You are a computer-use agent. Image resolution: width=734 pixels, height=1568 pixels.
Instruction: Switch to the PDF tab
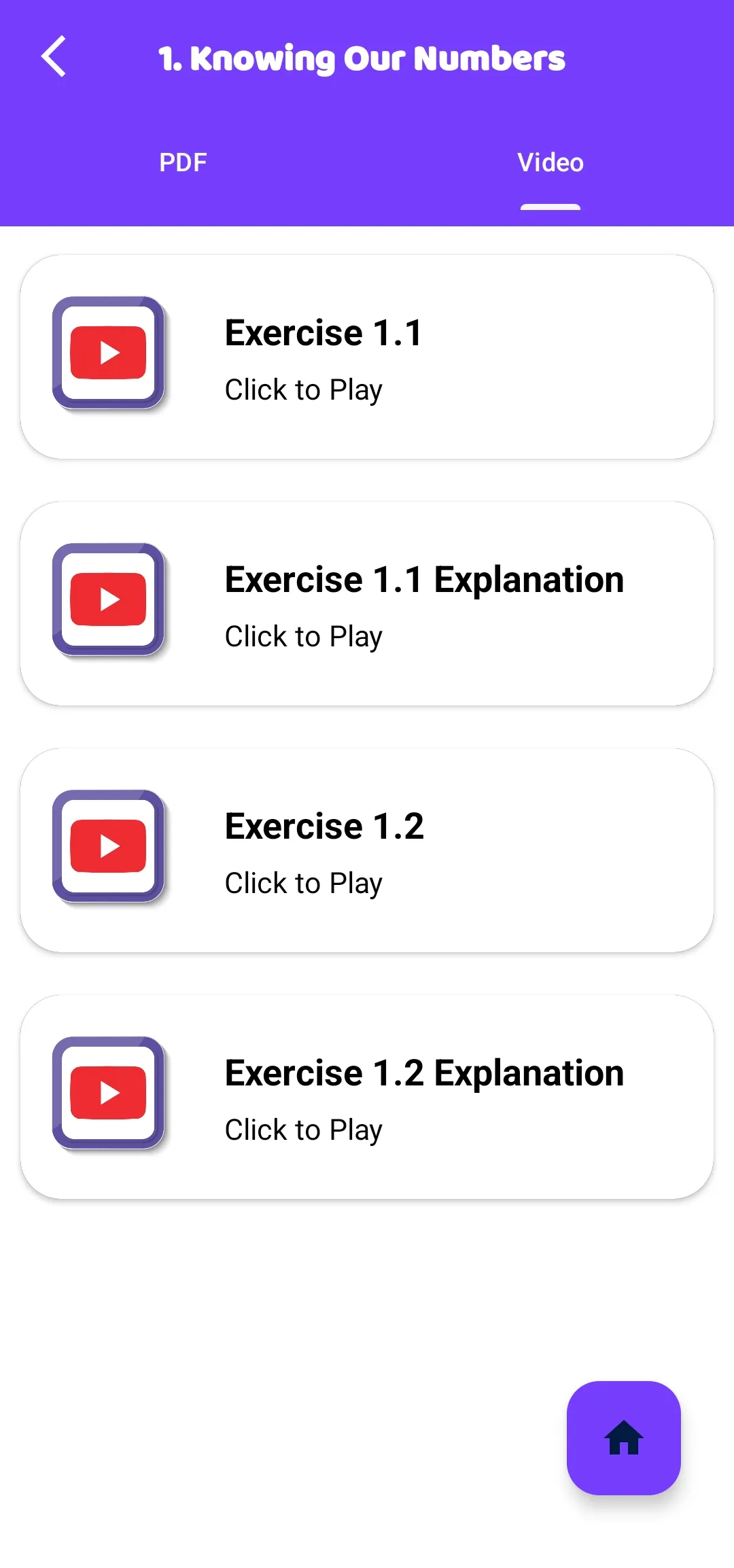[x=183, y=163]
